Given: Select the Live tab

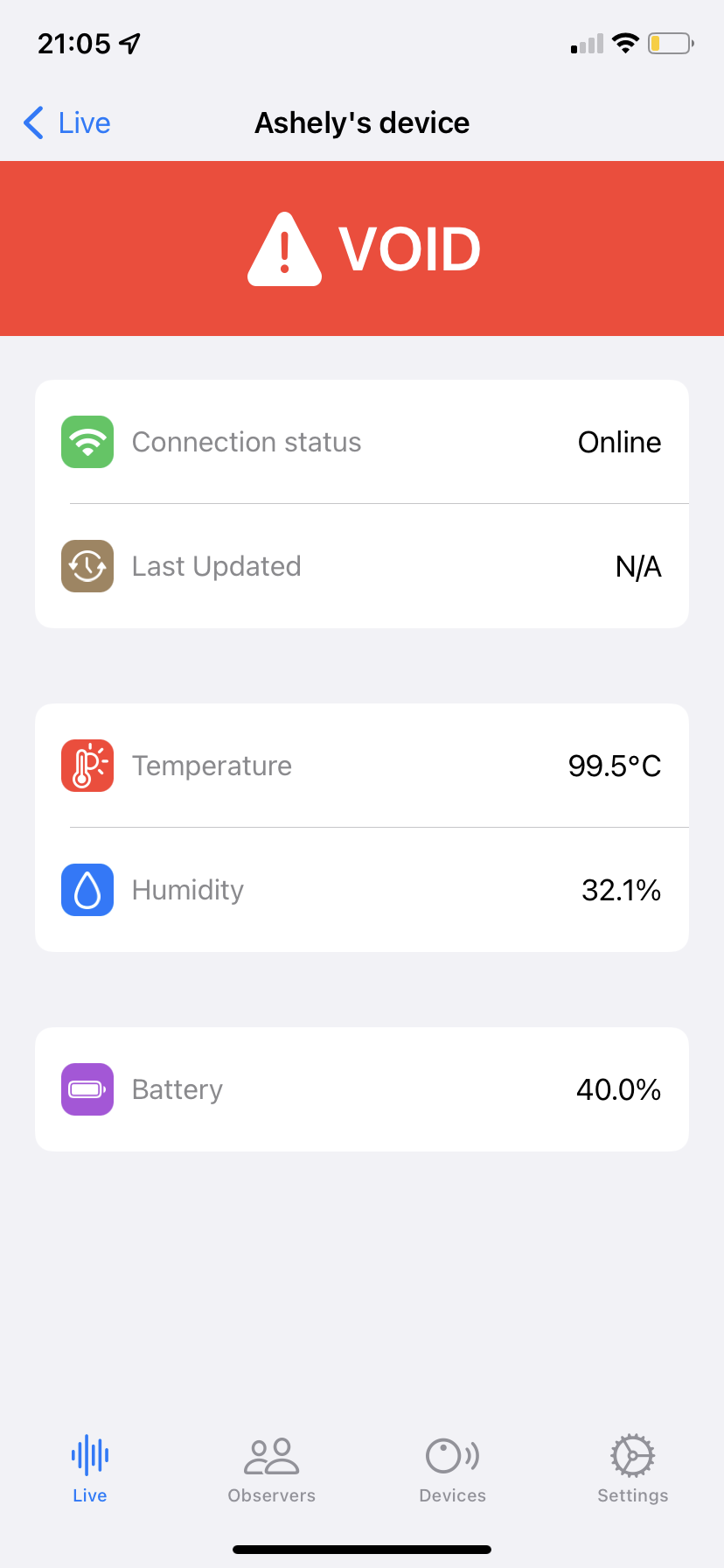Looking at the screenshot, I should point(90,1470).
